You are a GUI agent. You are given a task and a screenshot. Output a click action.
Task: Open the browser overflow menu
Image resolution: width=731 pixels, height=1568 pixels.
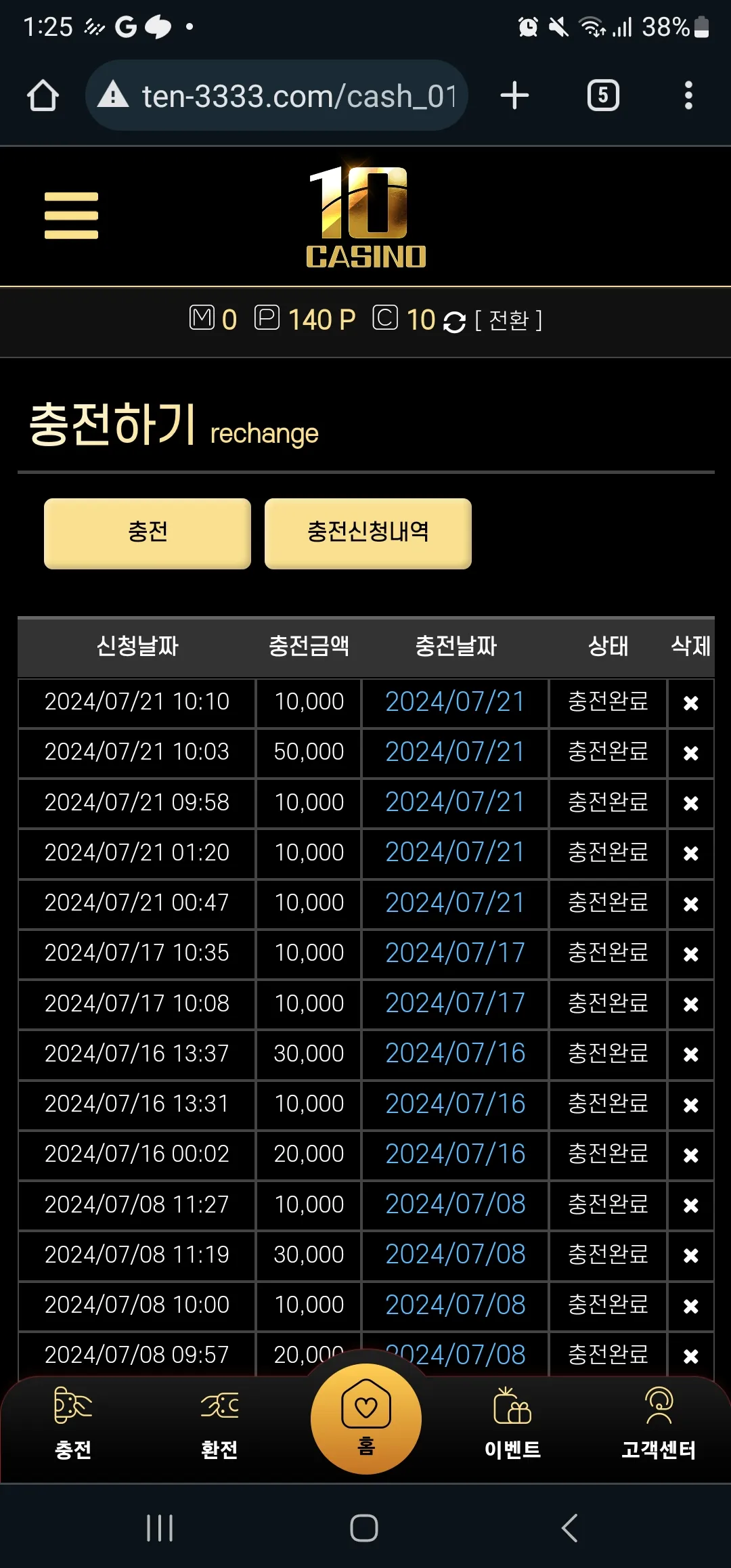pyautogui.click(x=688, y=95)
